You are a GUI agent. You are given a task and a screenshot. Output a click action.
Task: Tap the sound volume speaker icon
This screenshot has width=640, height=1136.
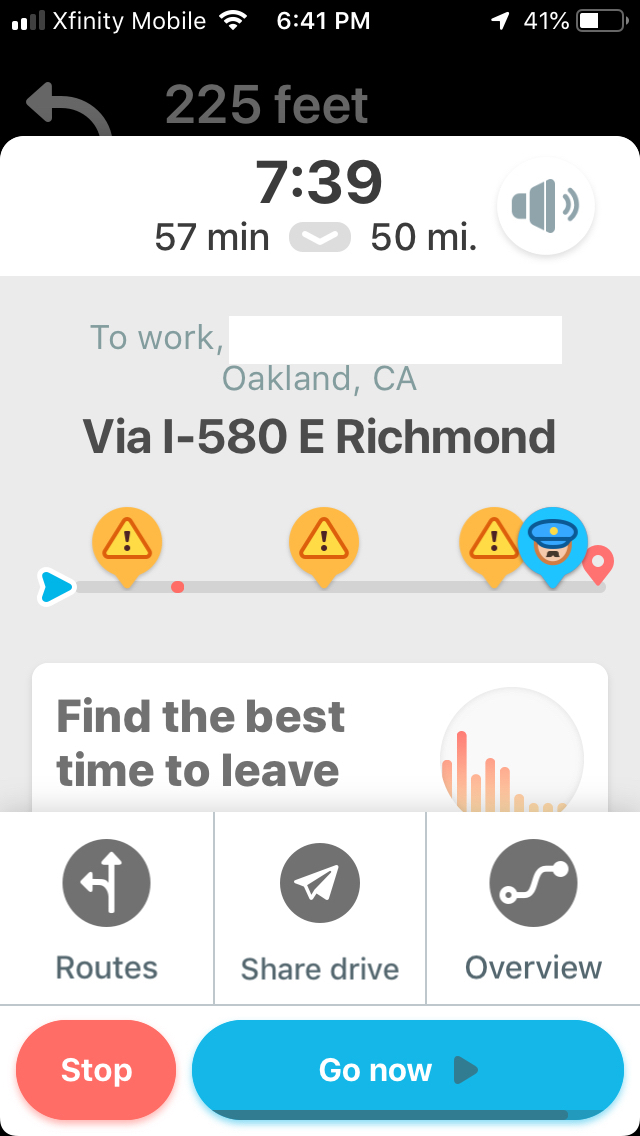pos(546,206)
